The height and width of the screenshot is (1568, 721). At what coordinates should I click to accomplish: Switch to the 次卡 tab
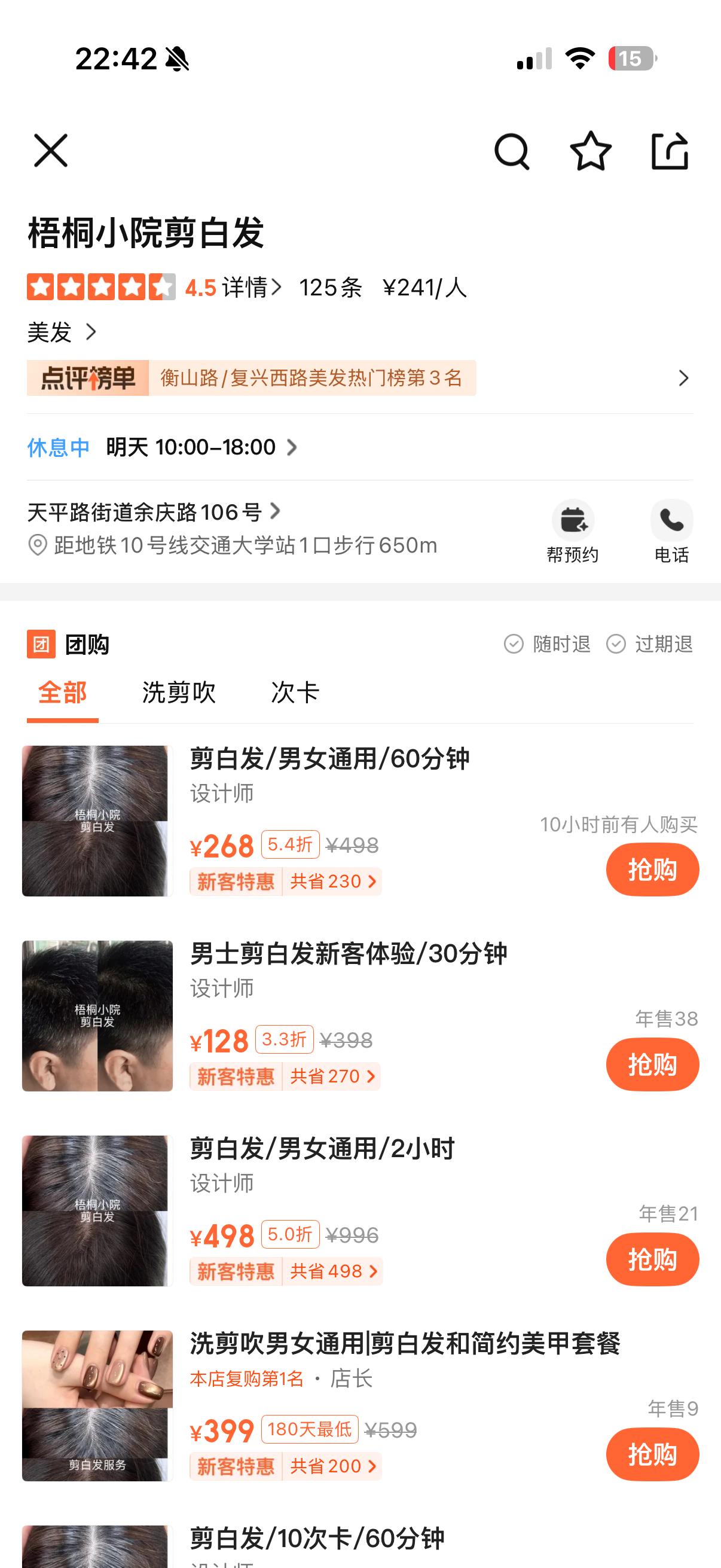(295, 693)
